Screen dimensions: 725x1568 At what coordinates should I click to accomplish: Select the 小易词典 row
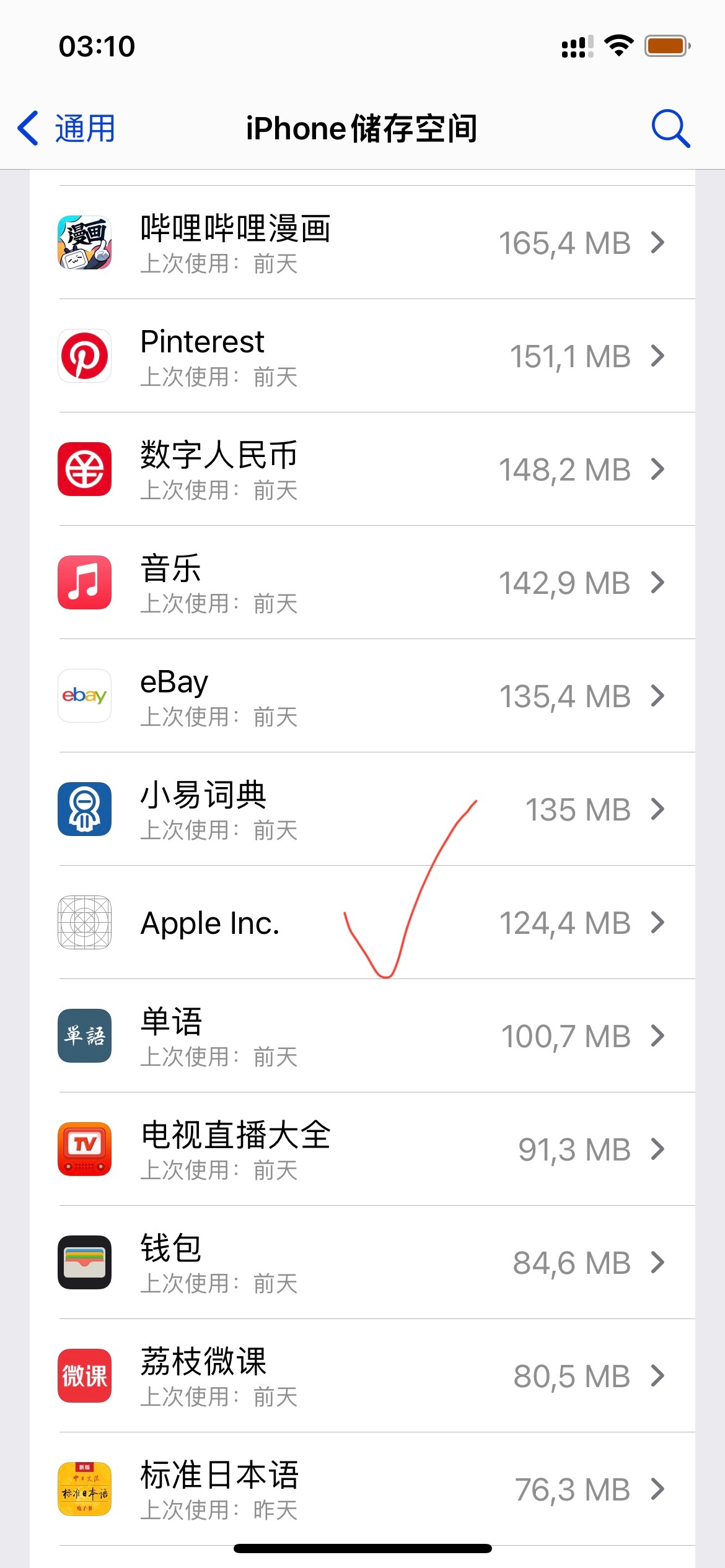[362, 809]
